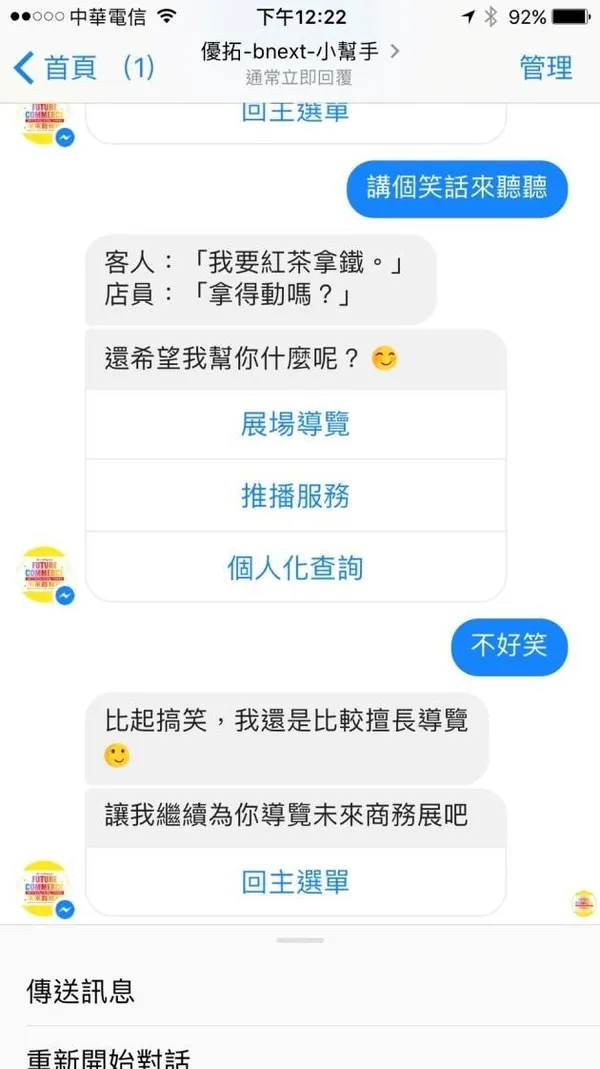This screenshot has width=600, height=1069.
Task: Select 展場導覽 option
Action: tap(295, 424)
